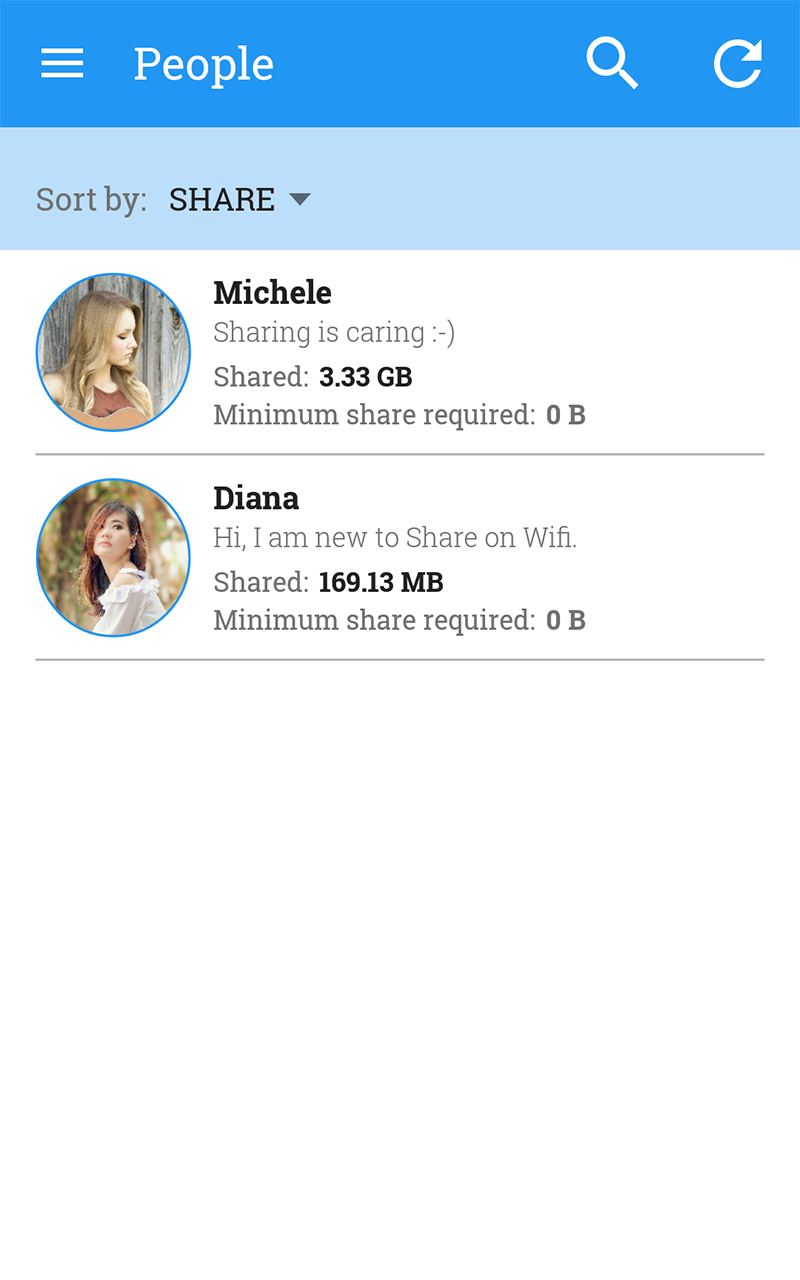
Task: Tap the reload icon in the toolbar
Action: click(x=737, y=63)
